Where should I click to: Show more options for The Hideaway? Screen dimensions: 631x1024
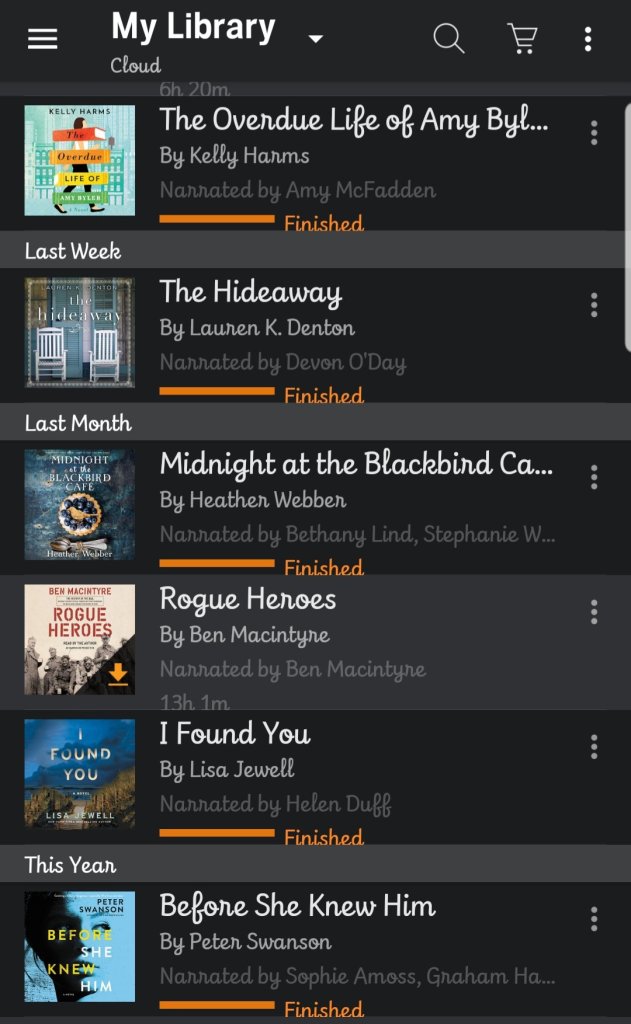coord(594,305)
